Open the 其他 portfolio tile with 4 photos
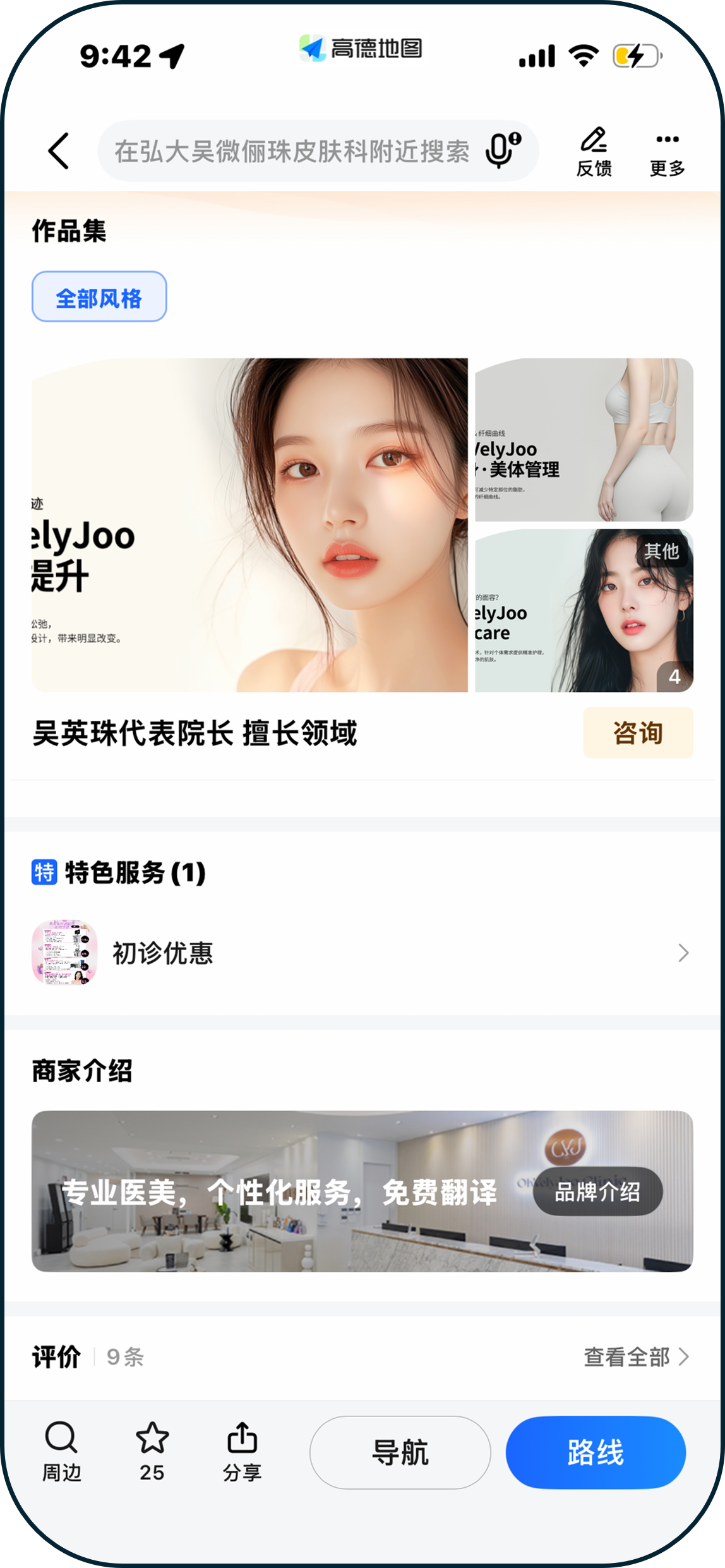Viewport: 725px width, 1568px height. tap(584, 610)
